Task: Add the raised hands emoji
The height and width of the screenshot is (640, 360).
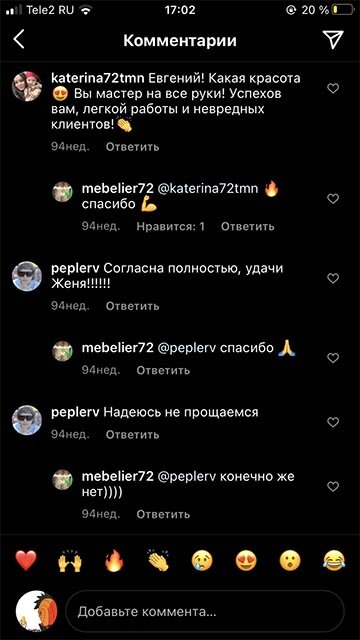Action: pos(70,560)
